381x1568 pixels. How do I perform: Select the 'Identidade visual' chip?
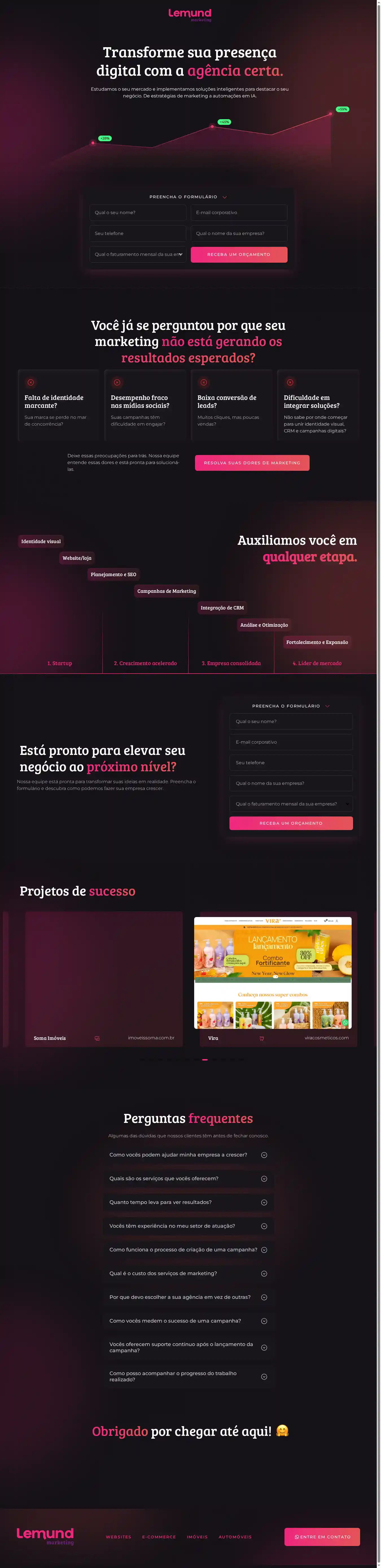pyautogui.click(x=41, y=541)
